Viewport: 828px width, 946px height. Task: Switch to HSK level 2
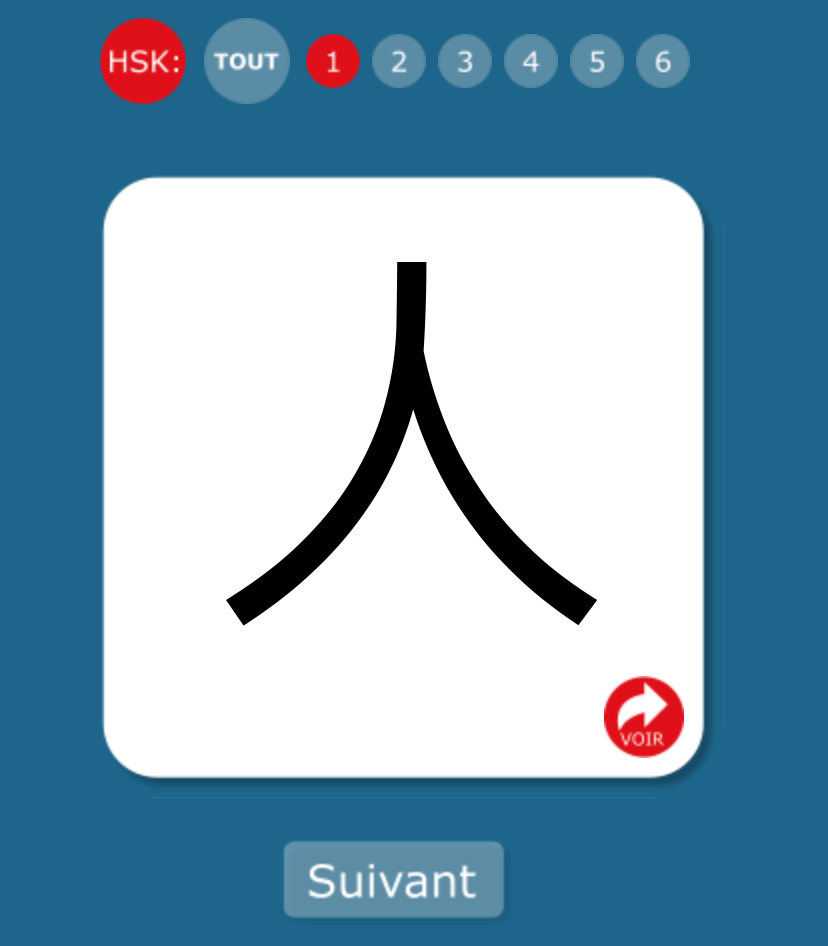pos(399,62)
